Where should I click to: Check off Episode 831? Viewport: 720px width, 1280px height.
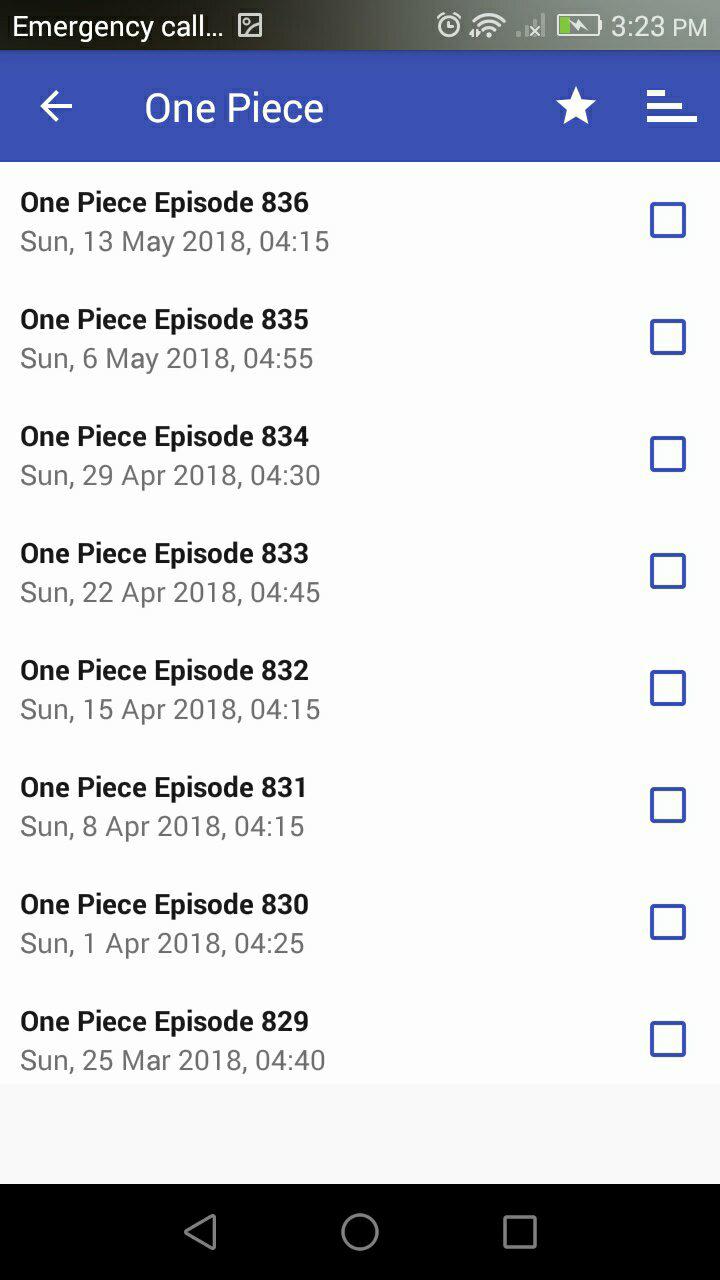tap(668, 805)
